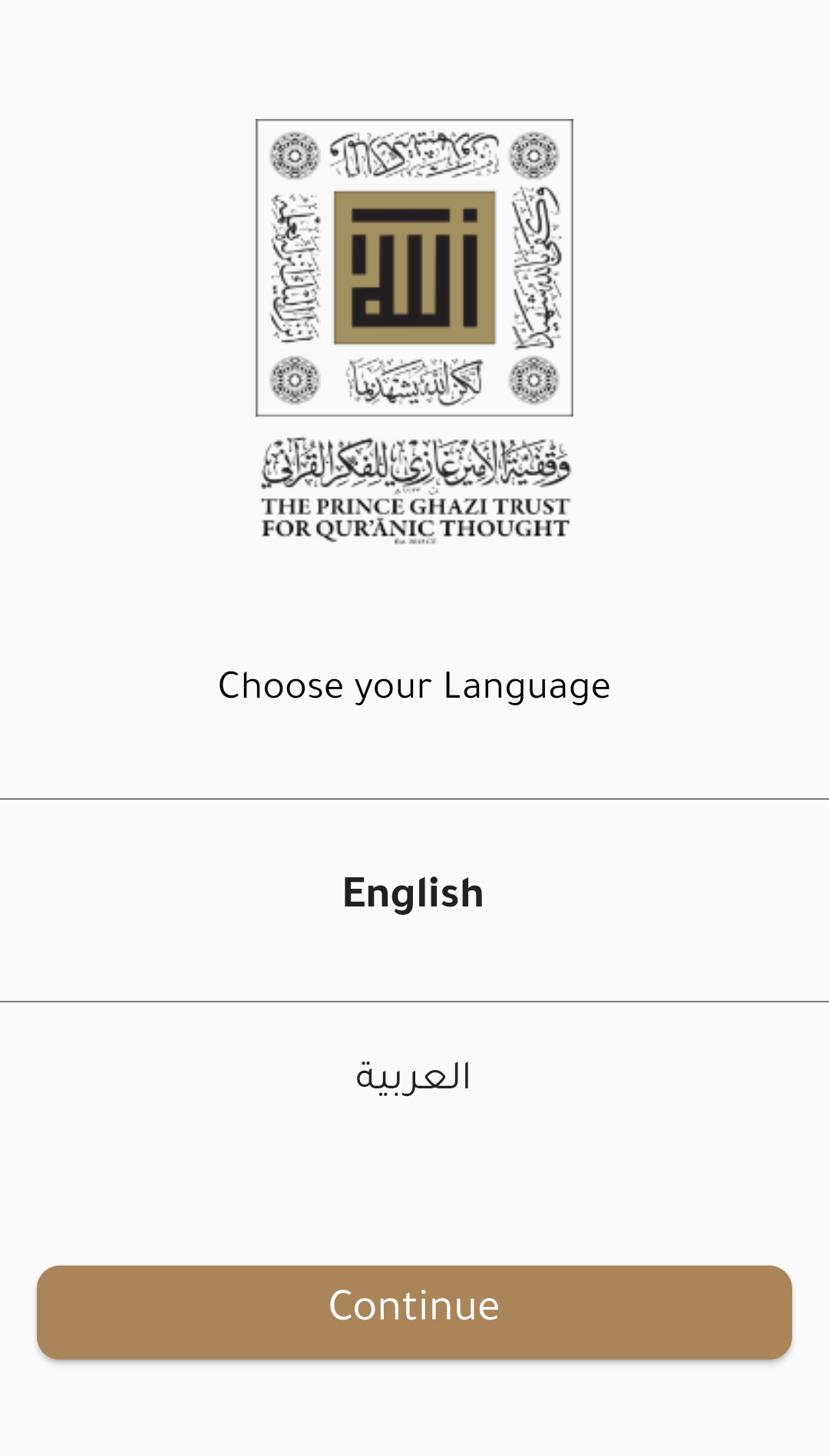The width and height of the screenshot is (829, 1456).
Task: Click THE PRINCE GHAZI TRUST text
Action: [414, 507]
